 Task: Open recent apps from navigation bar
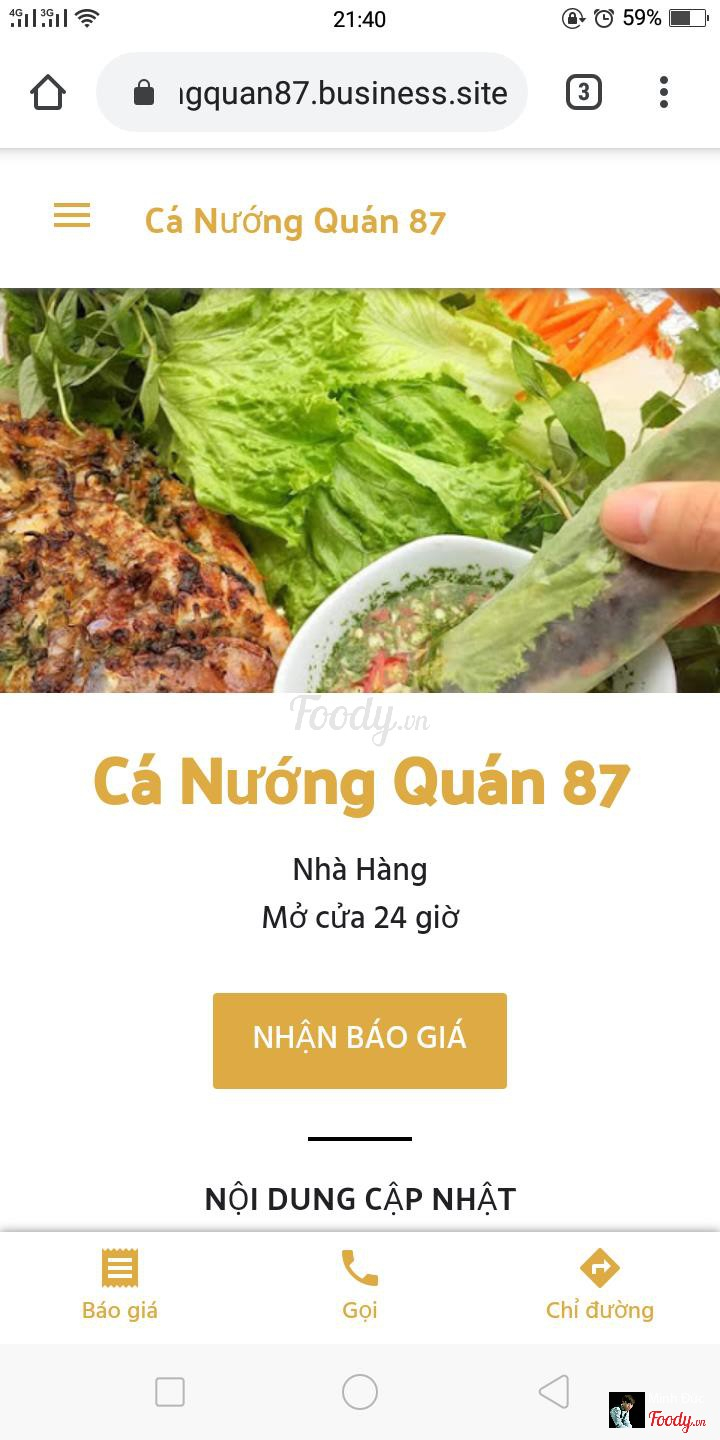point(170,1392)
